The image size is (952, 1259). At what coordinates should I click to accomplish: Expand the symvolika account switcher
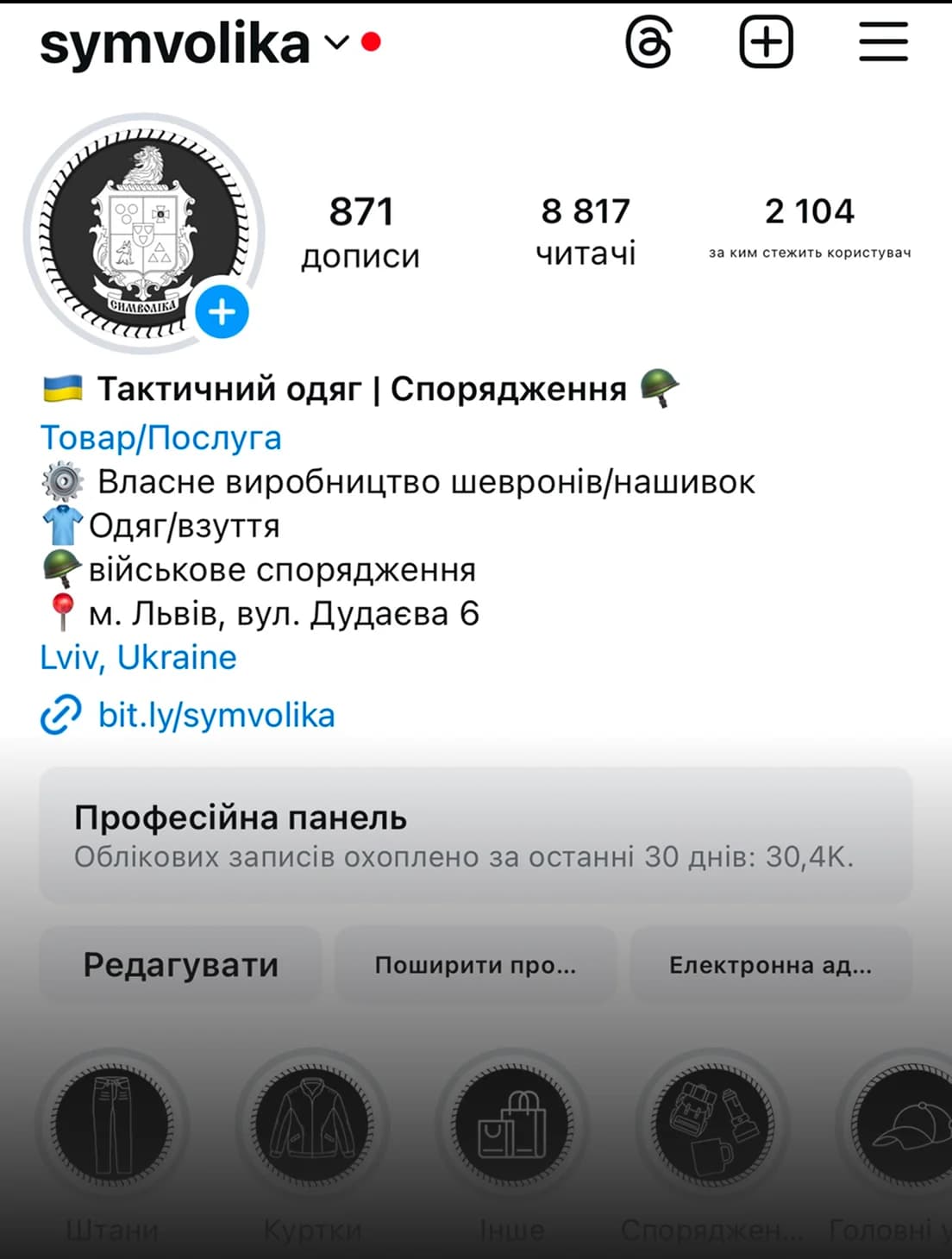336,42
